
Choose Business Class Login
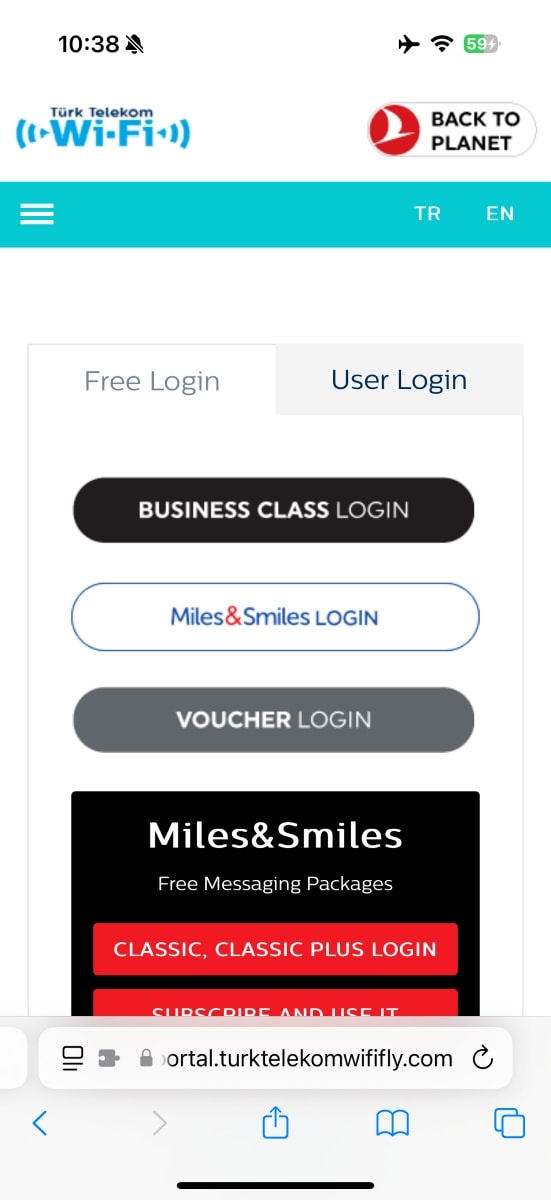coord(273,510)
